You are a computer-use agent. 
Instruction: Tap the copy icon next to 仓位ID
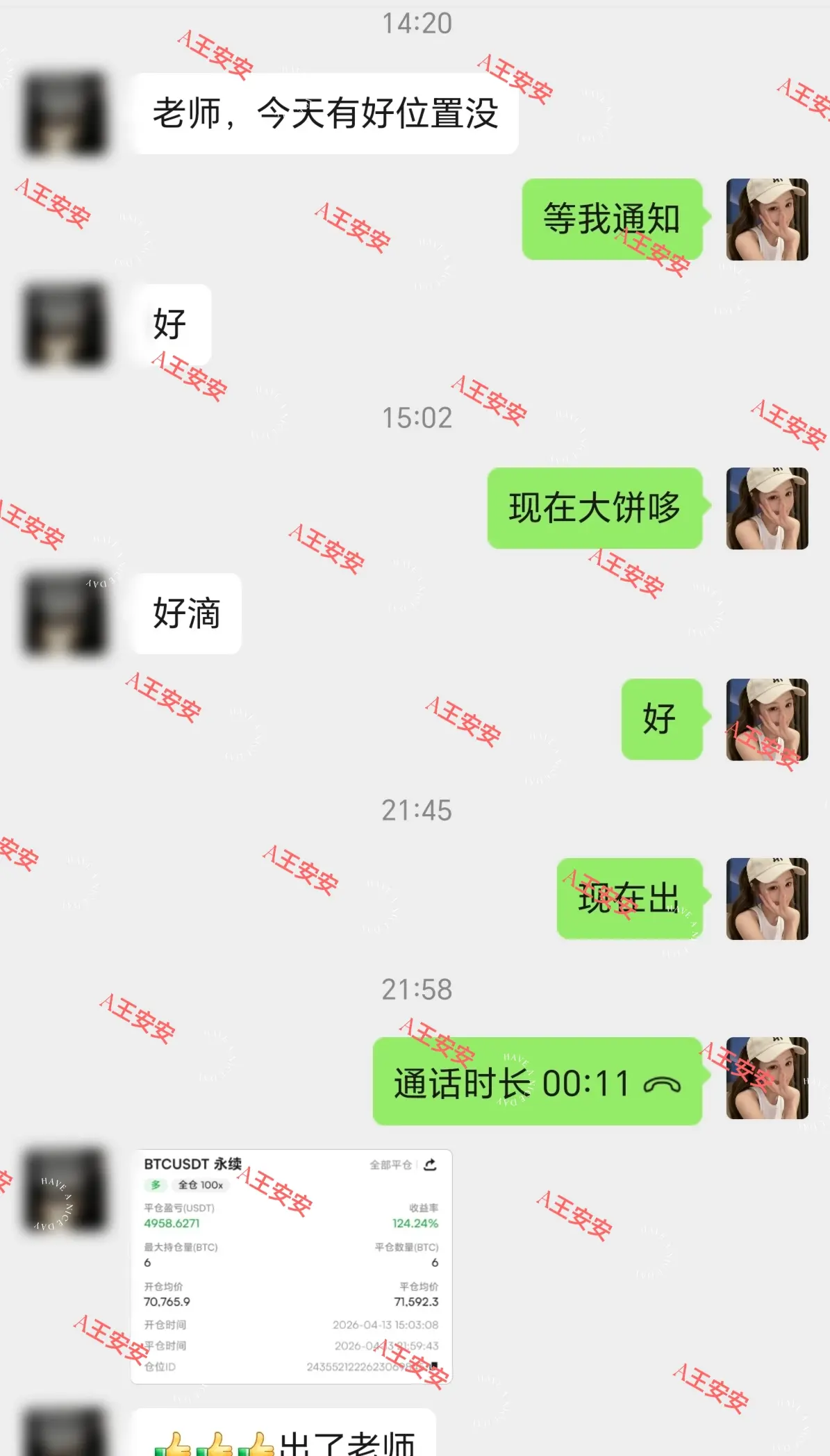pyautogui.click(x=433, y=1365)
